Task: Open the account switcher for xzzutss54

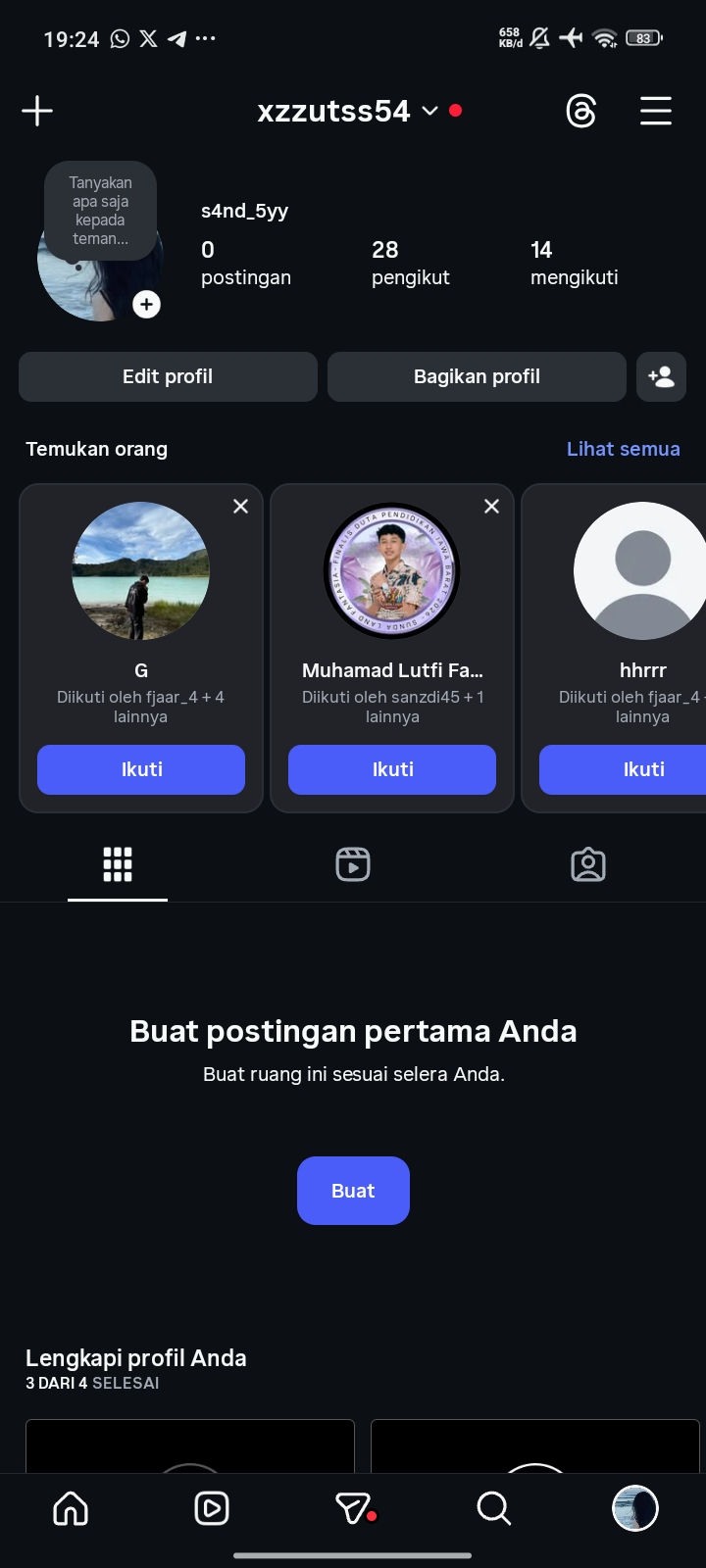Action: pos(346,111)
